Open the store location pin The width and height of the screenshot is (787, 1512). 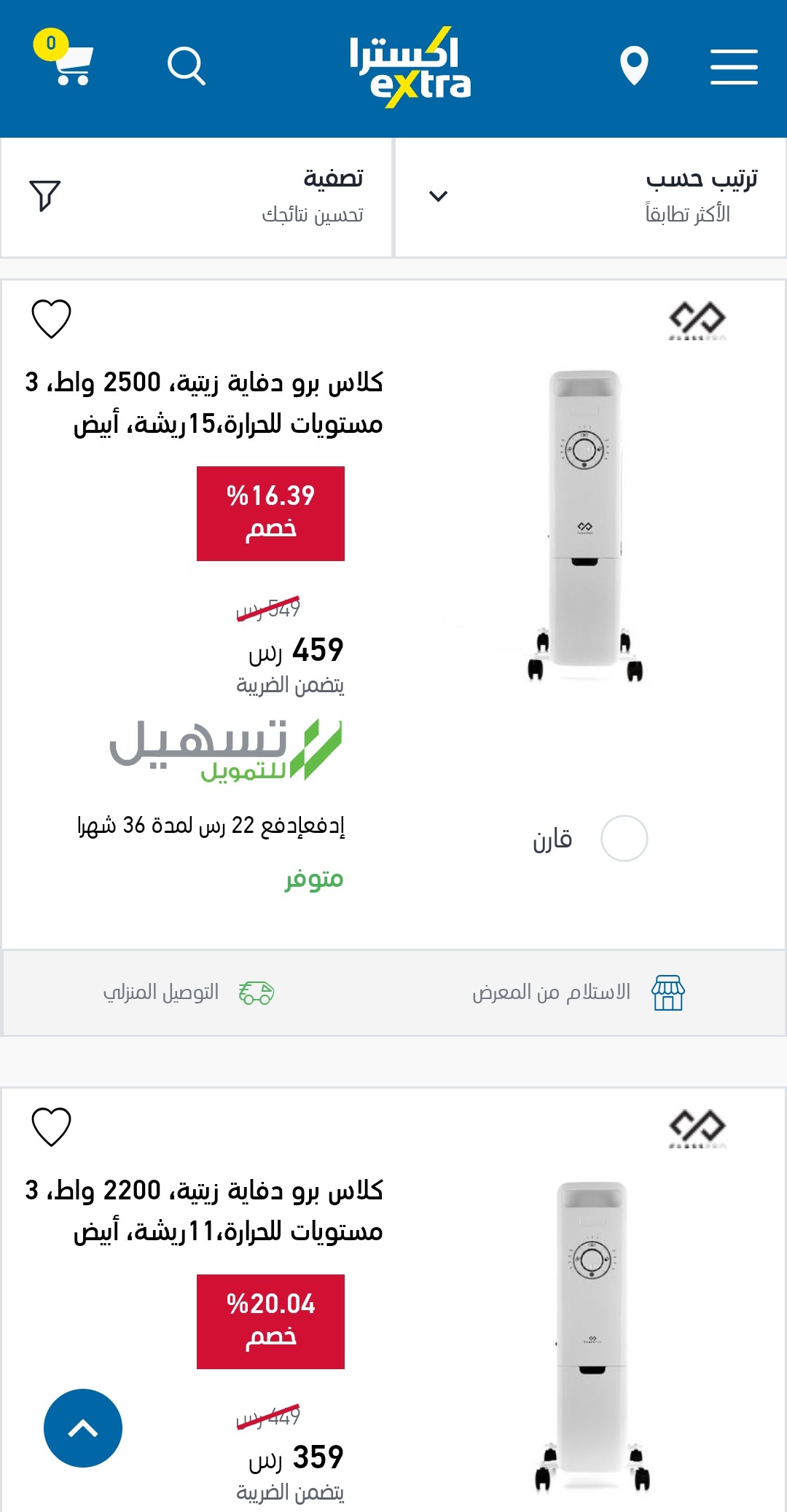[634, 66]
